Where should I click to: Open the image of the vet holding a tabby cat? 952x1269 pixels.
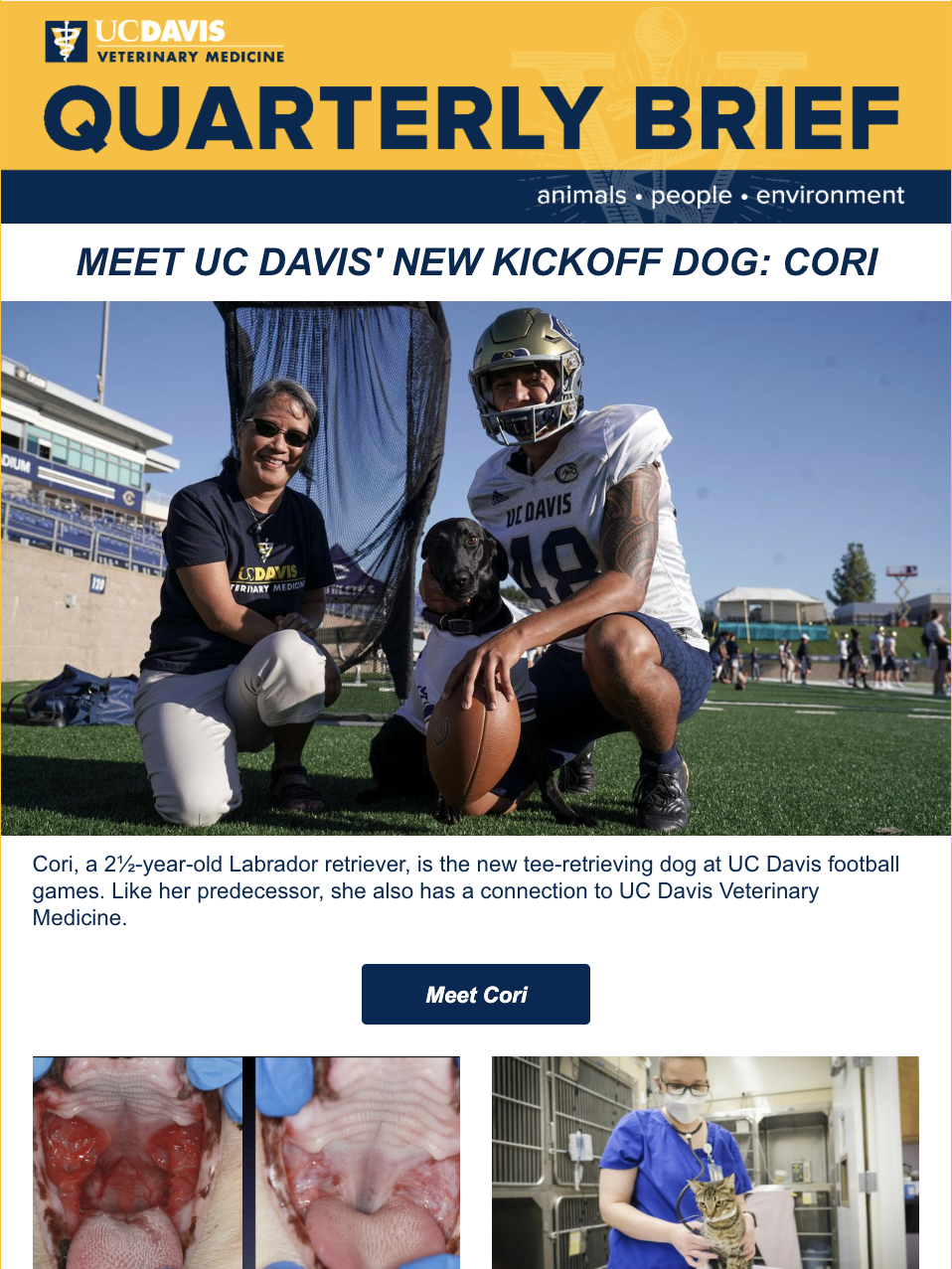(705, 1162)
